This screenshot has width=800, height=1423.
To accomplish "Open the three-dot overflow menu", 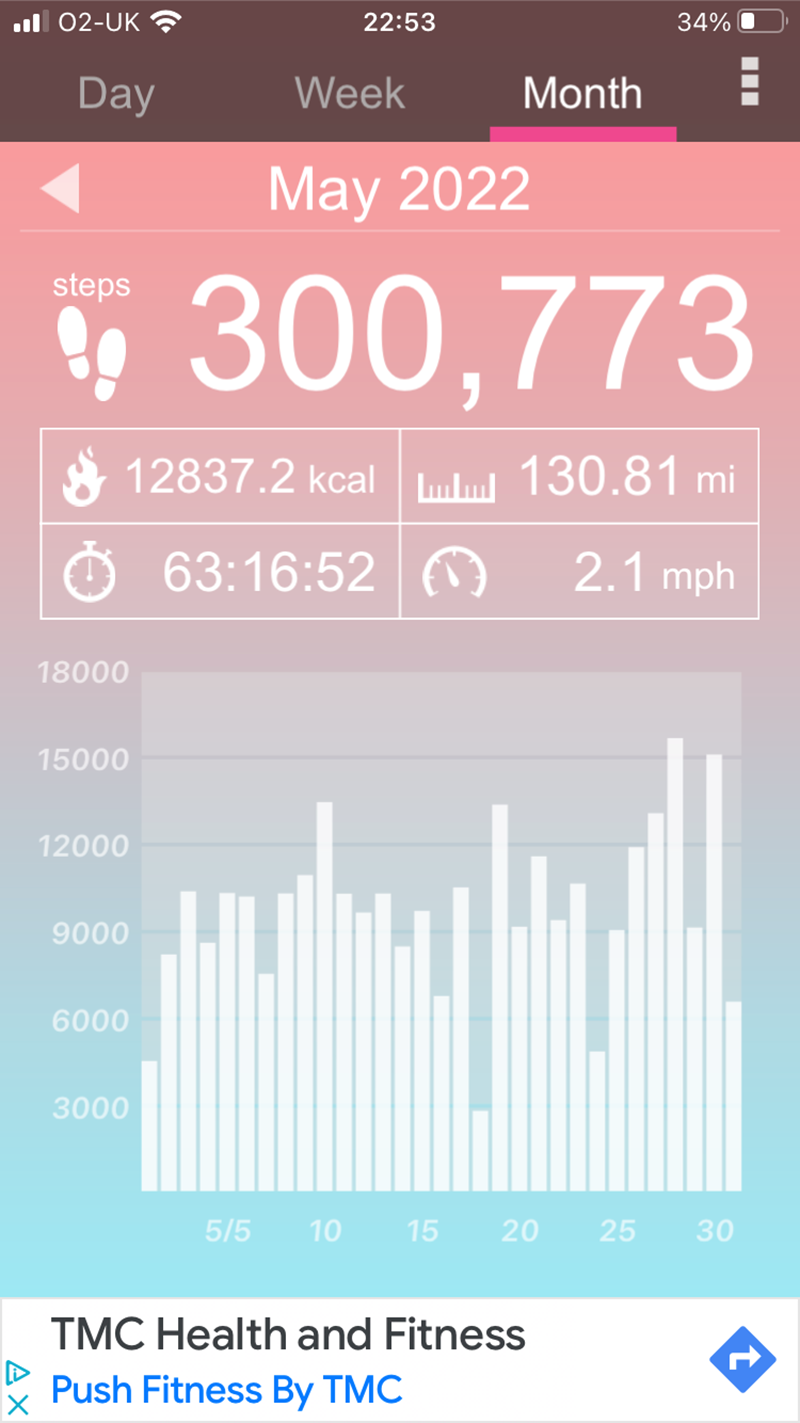I will coord(750,81).
